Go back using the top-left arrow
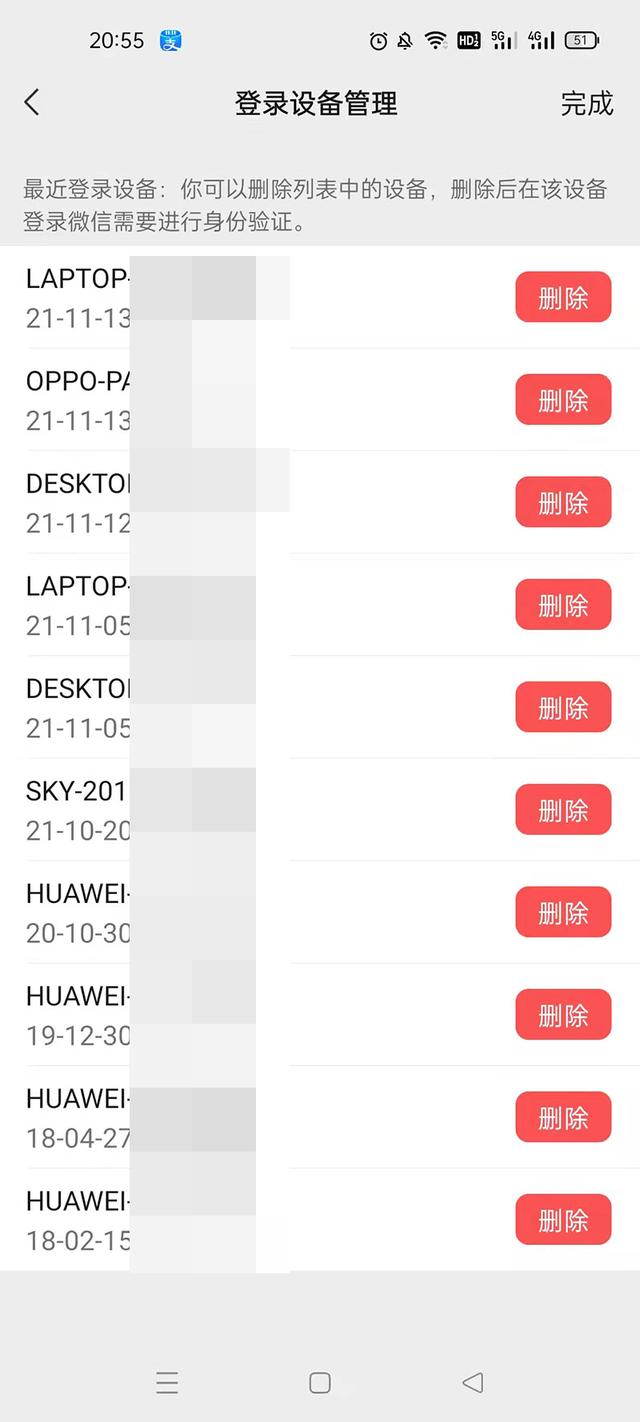The image size is (640, 1422). [32, 102]
